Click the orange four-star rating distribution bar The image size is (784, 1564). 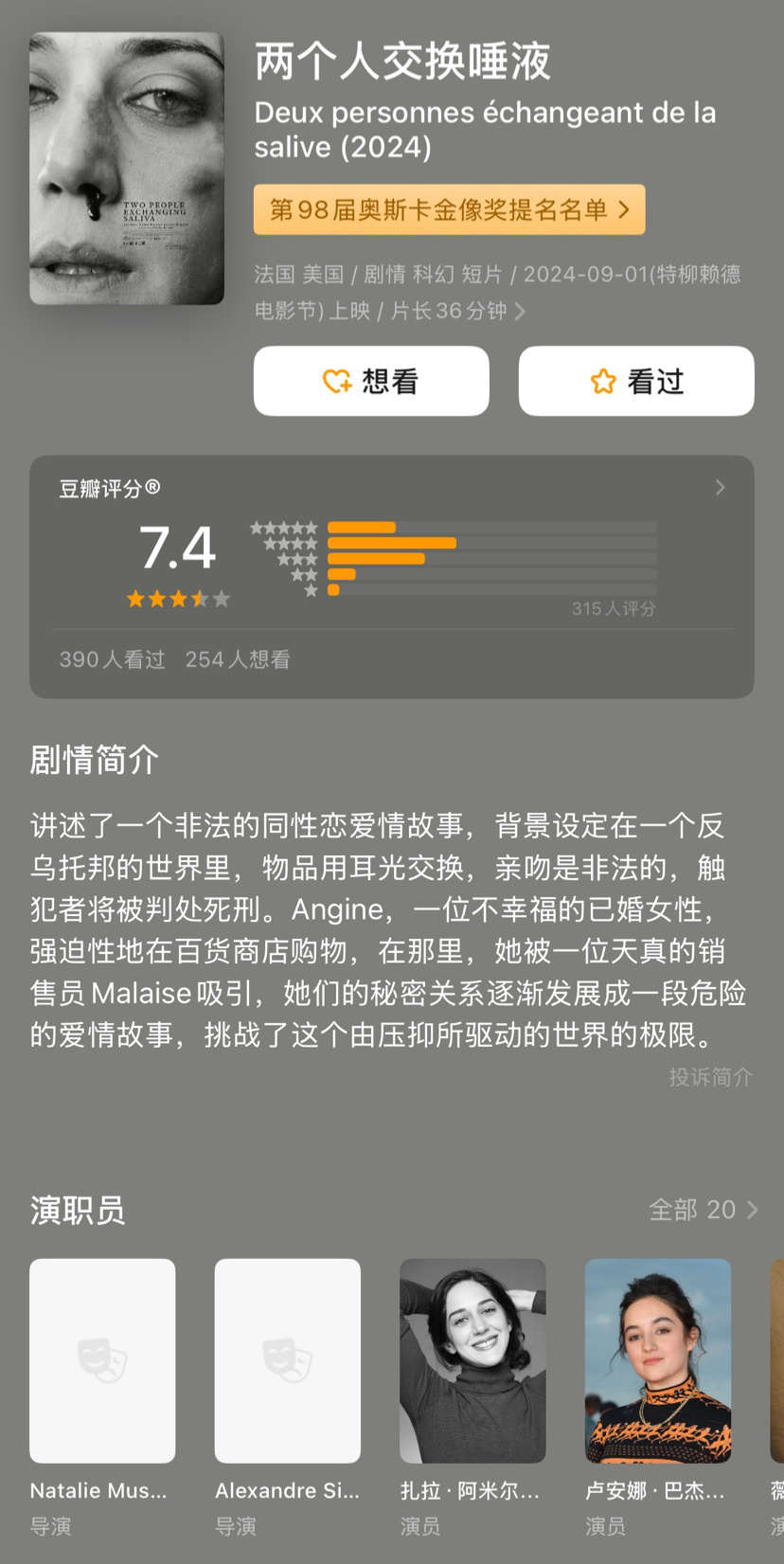pyautogui.click(x=391, y=543)
